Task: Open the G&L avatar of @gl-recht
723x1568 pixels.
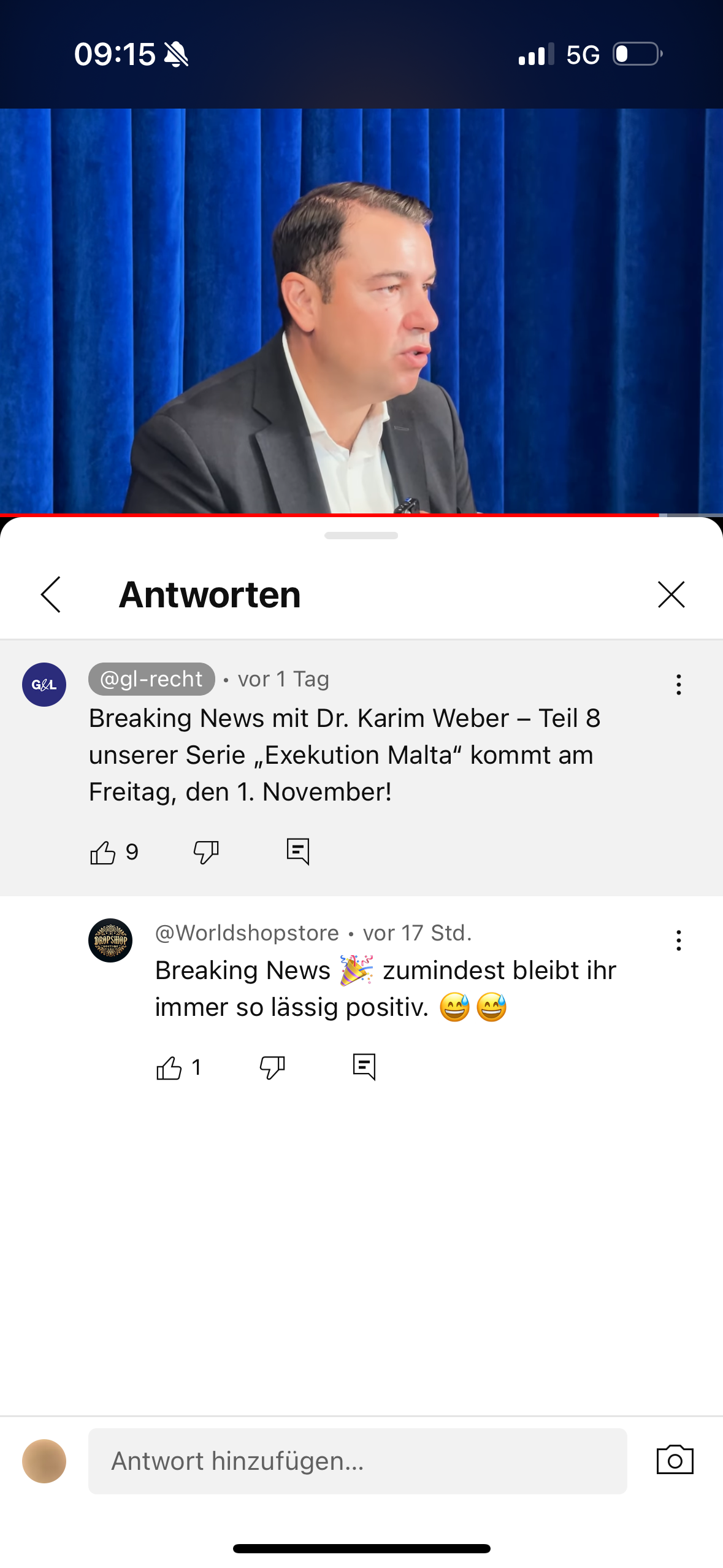Action: point(44,685)
